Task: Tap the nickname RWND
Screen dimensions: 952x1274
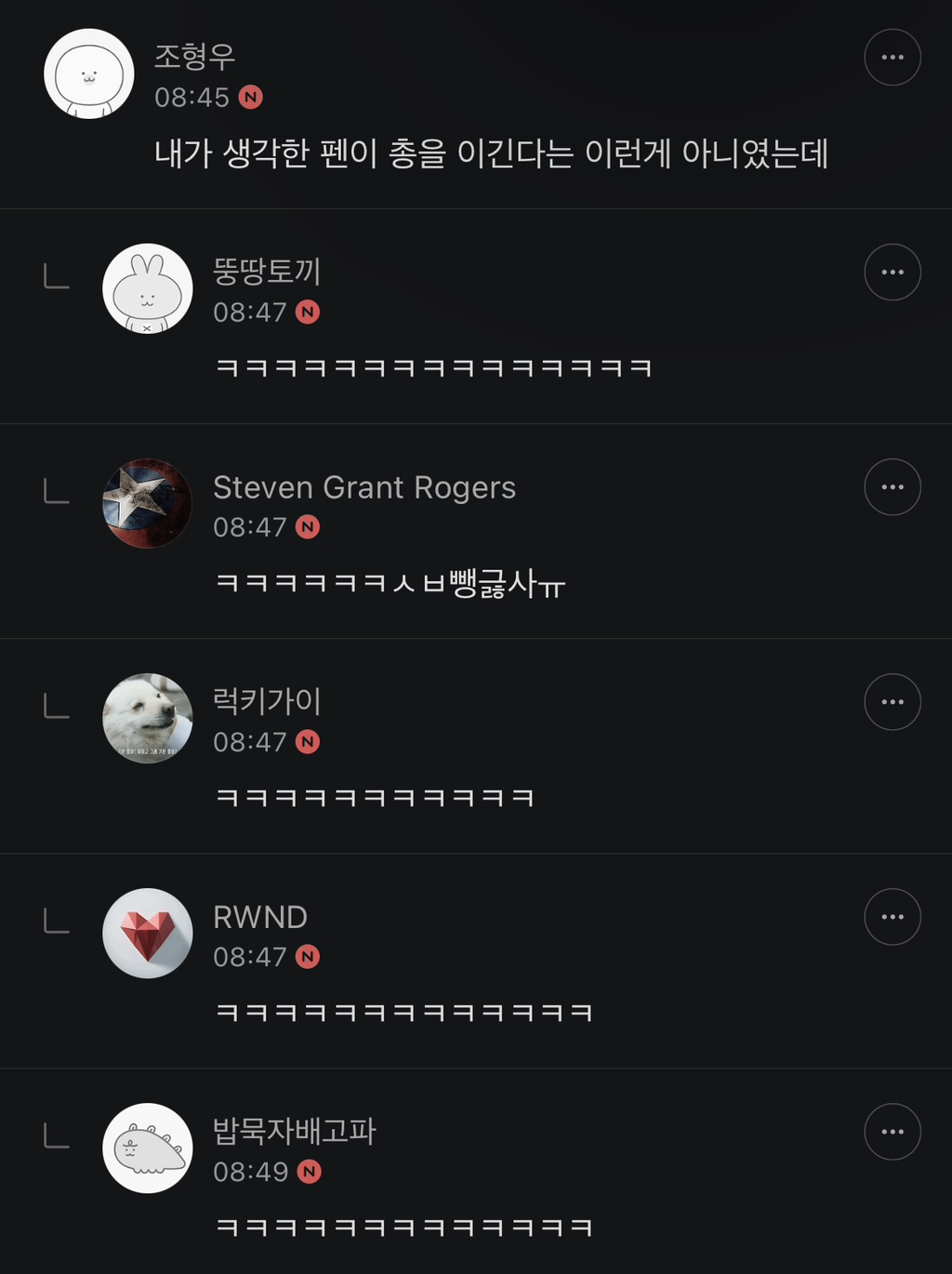Action: [259, 917]
